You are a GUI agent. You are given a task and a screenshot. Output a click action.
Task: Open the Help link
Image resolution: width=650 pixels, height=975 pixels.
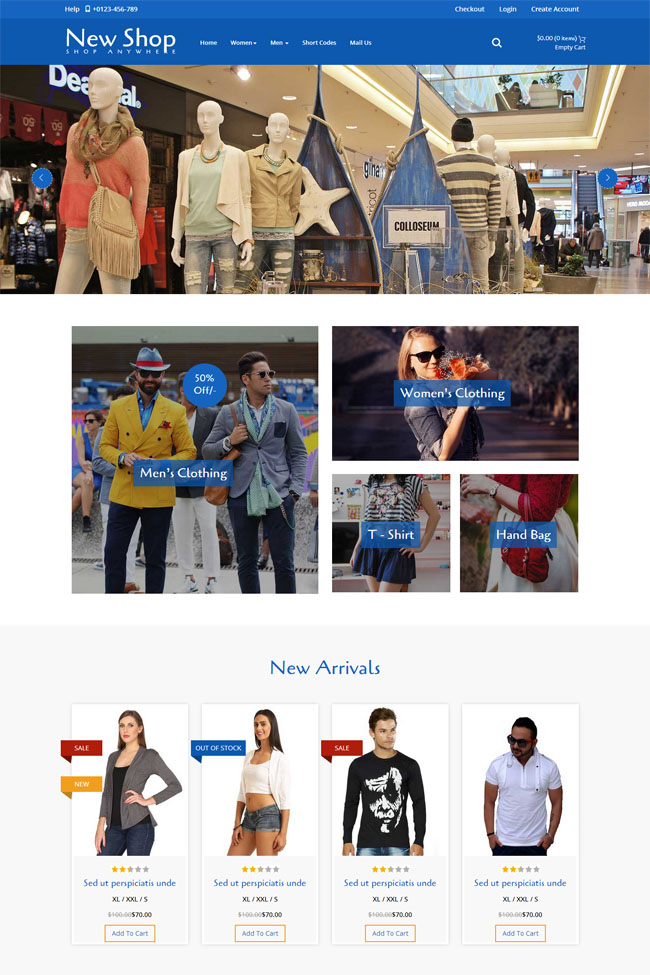pos(72,9)
